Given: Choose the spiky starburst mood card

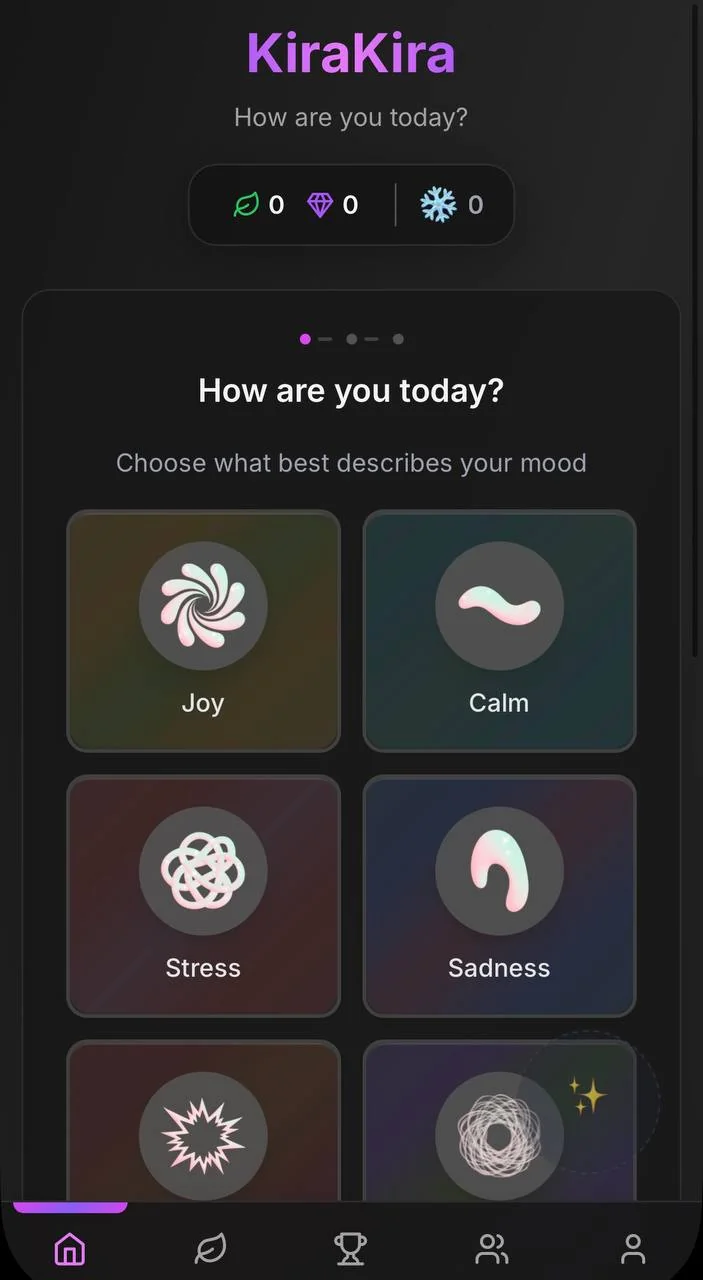Looking at the screenshot, I should [203, 1121].
